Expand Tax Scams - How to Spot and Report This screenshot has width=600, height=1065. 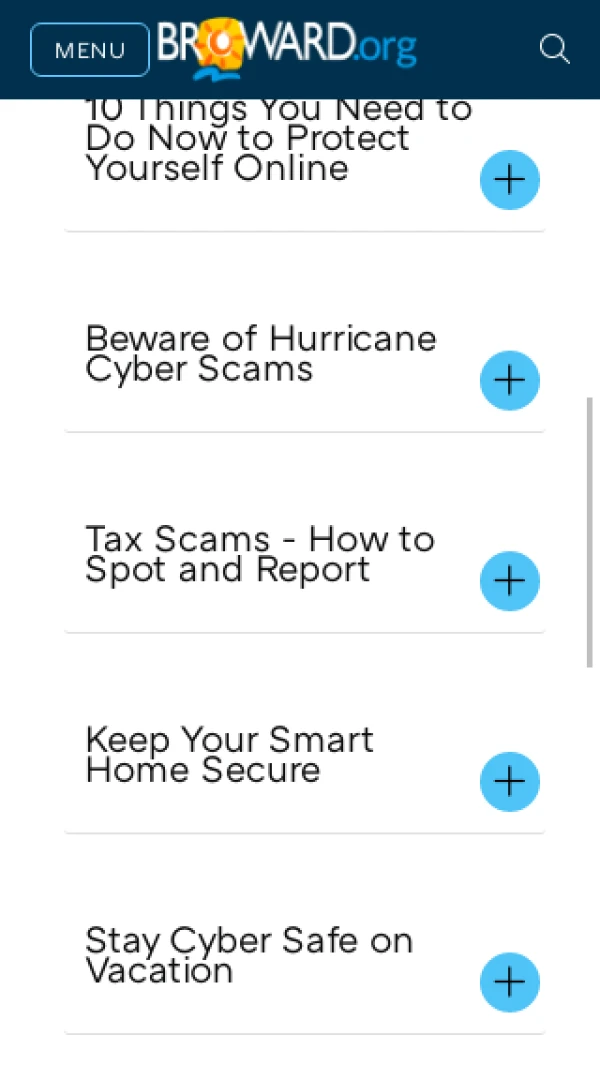[510, 581]
